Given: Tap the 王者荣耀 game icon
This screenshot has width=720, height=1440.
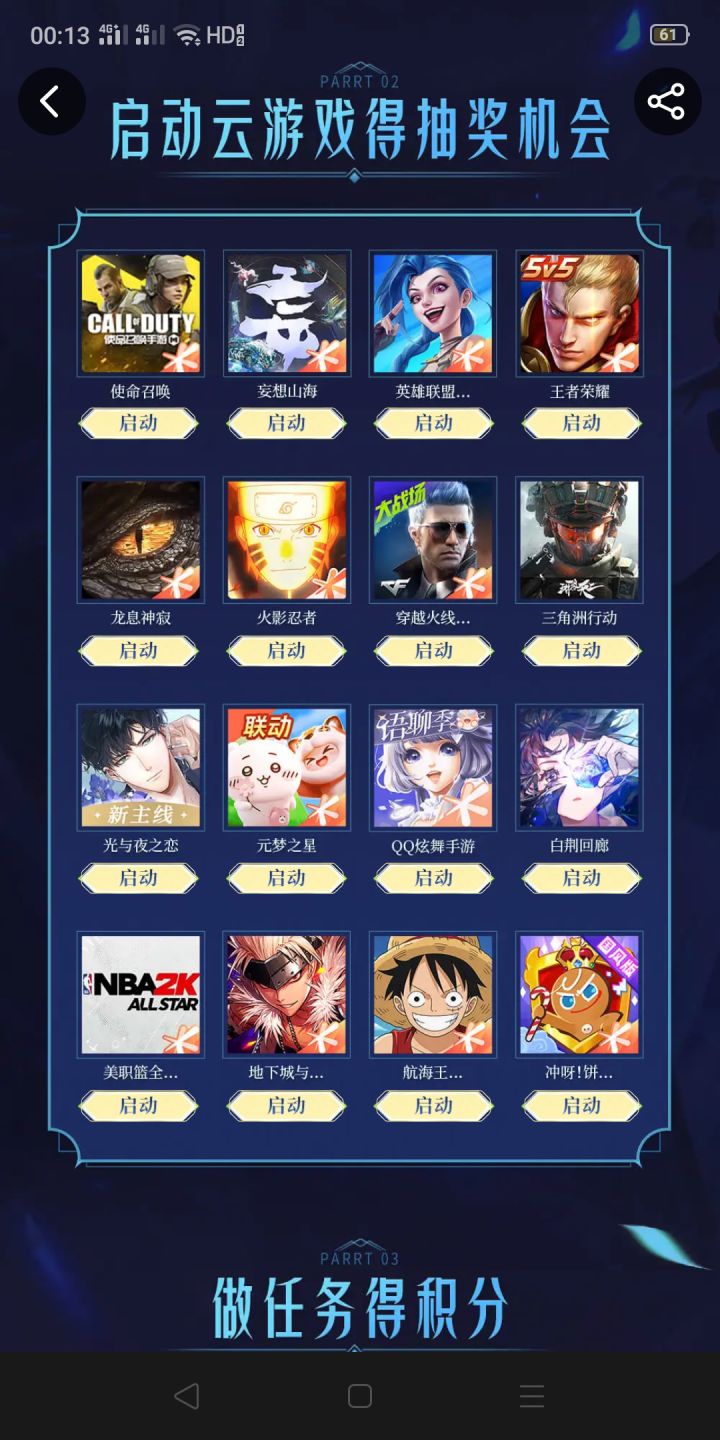Looking at the screenshot, I should (580, 313).
